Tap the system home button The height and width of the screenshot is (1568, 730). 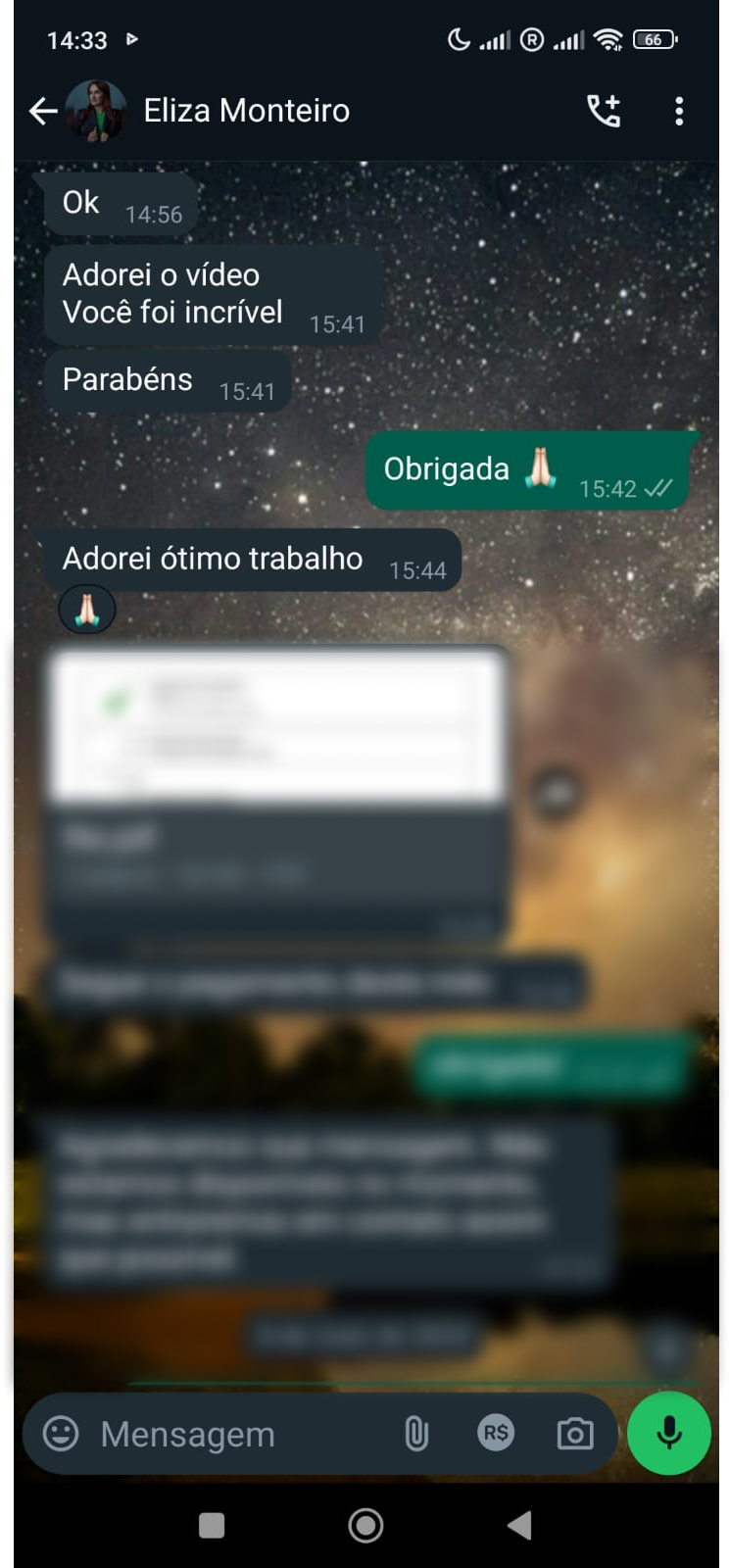(x=365, y=1525)
